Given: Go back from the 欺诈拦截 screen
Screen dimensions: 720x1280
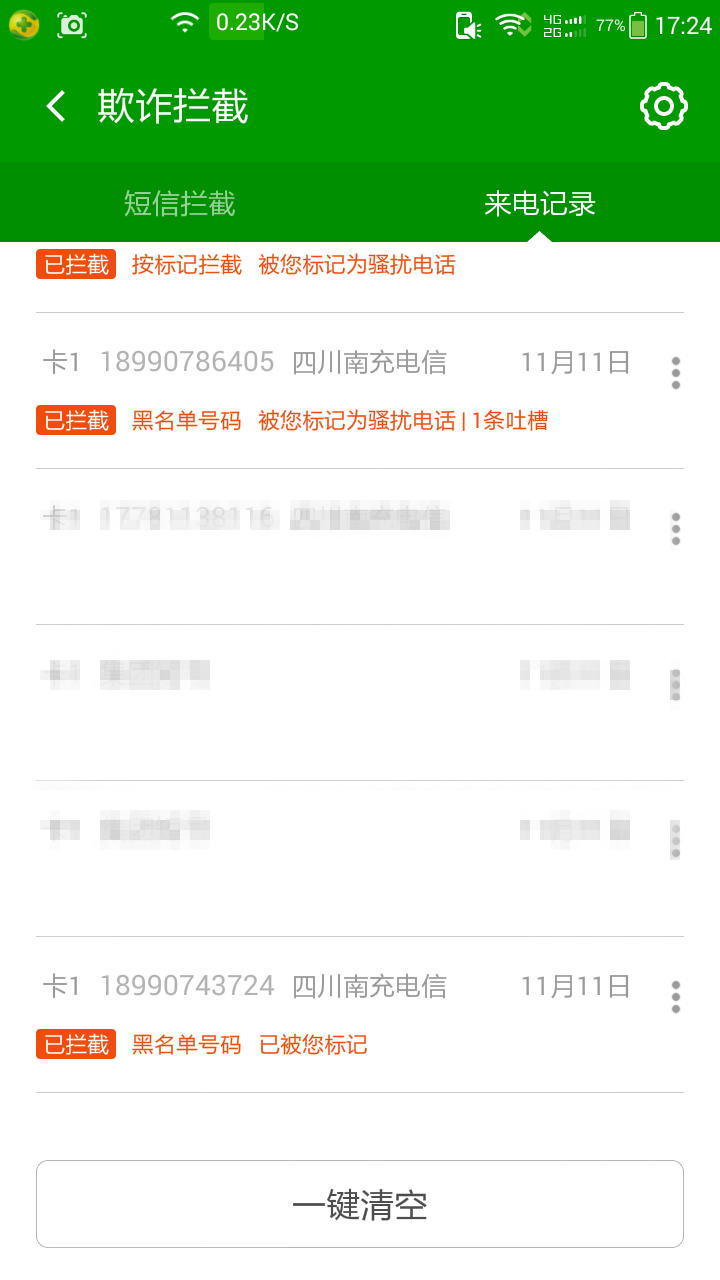Looking at the screenshot, I should pyautogui.click(x=56, y=106).
